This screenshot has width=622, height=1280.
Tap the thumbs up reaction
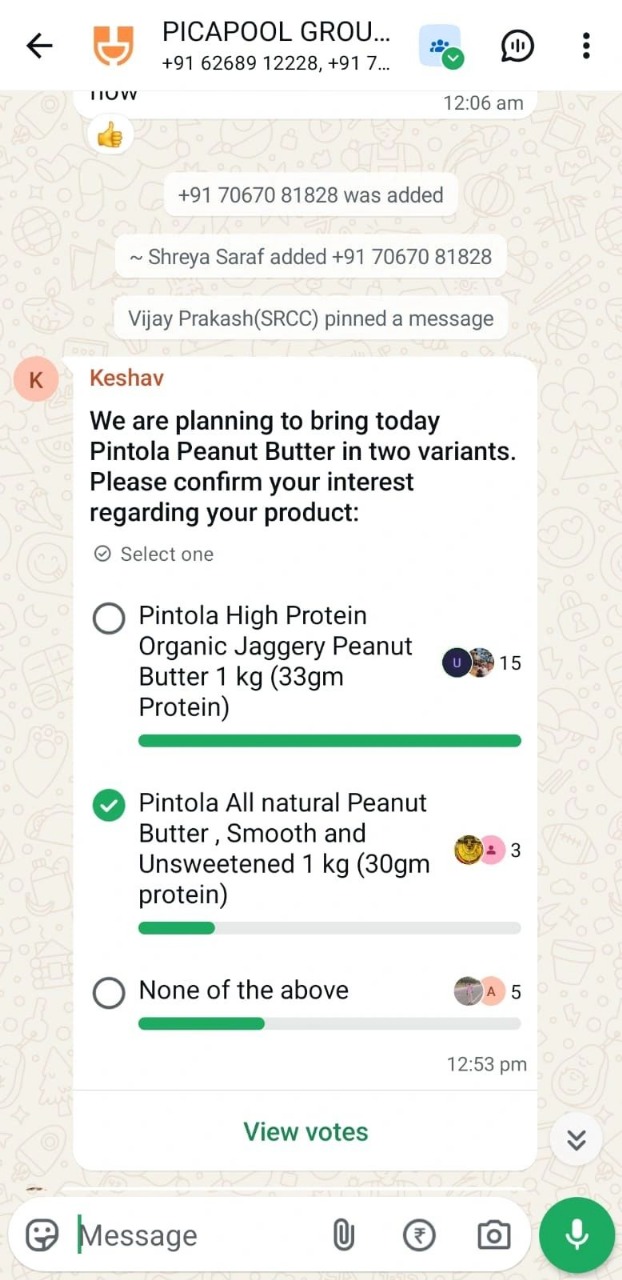tap(109, 135)
